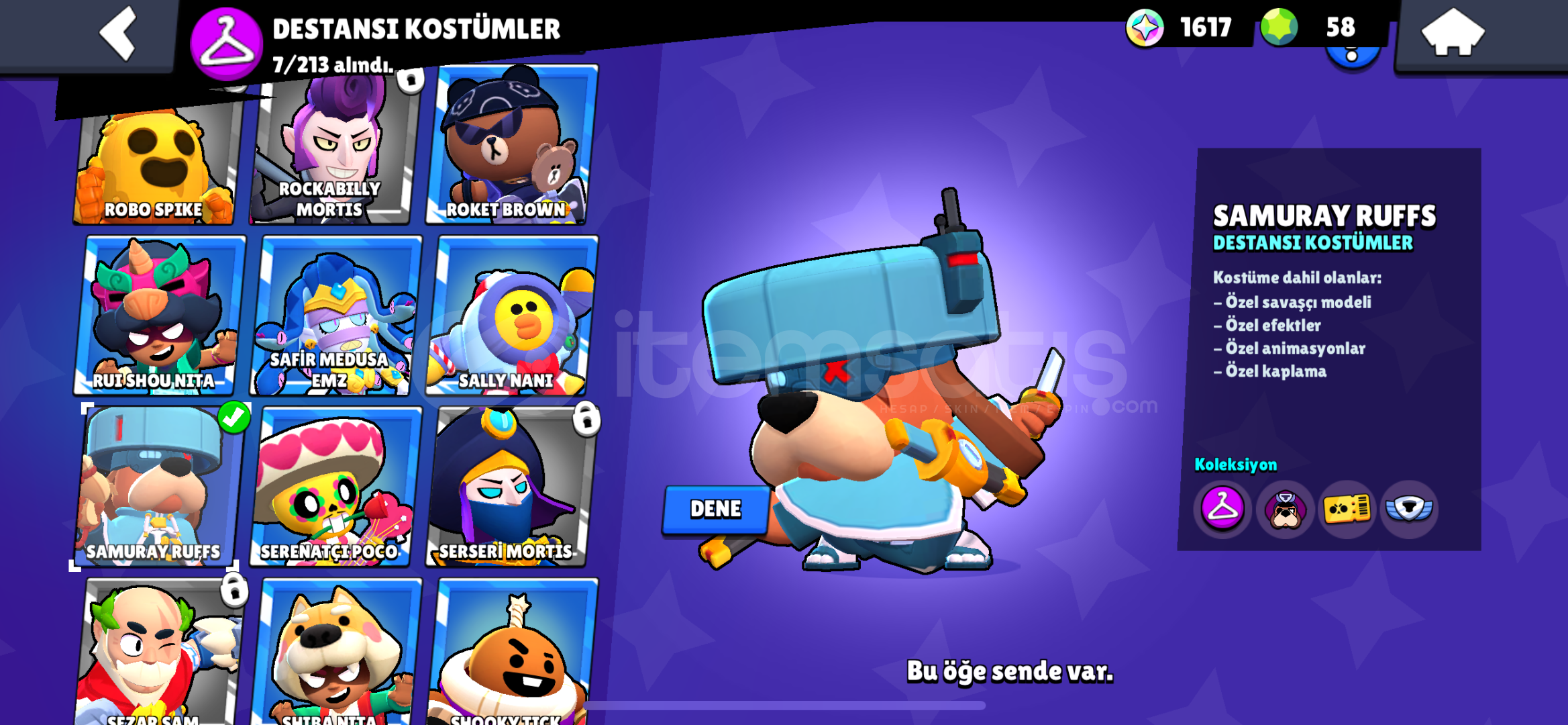Select the Sezar Sam skin
This screenshot has height=725, width=1568.
point(158,651)
